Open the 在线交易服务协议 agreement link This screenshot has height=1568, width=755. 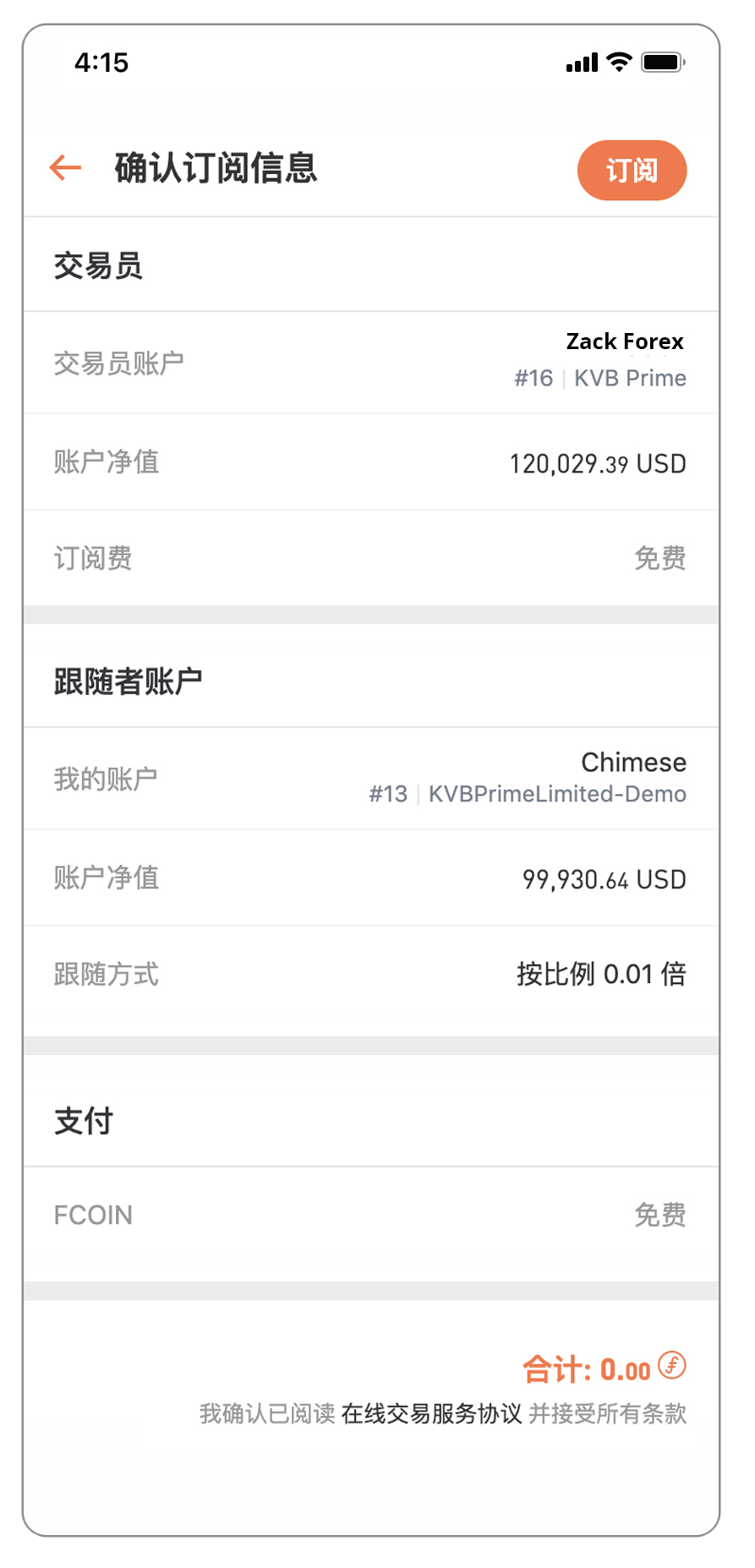point(431,1413)
